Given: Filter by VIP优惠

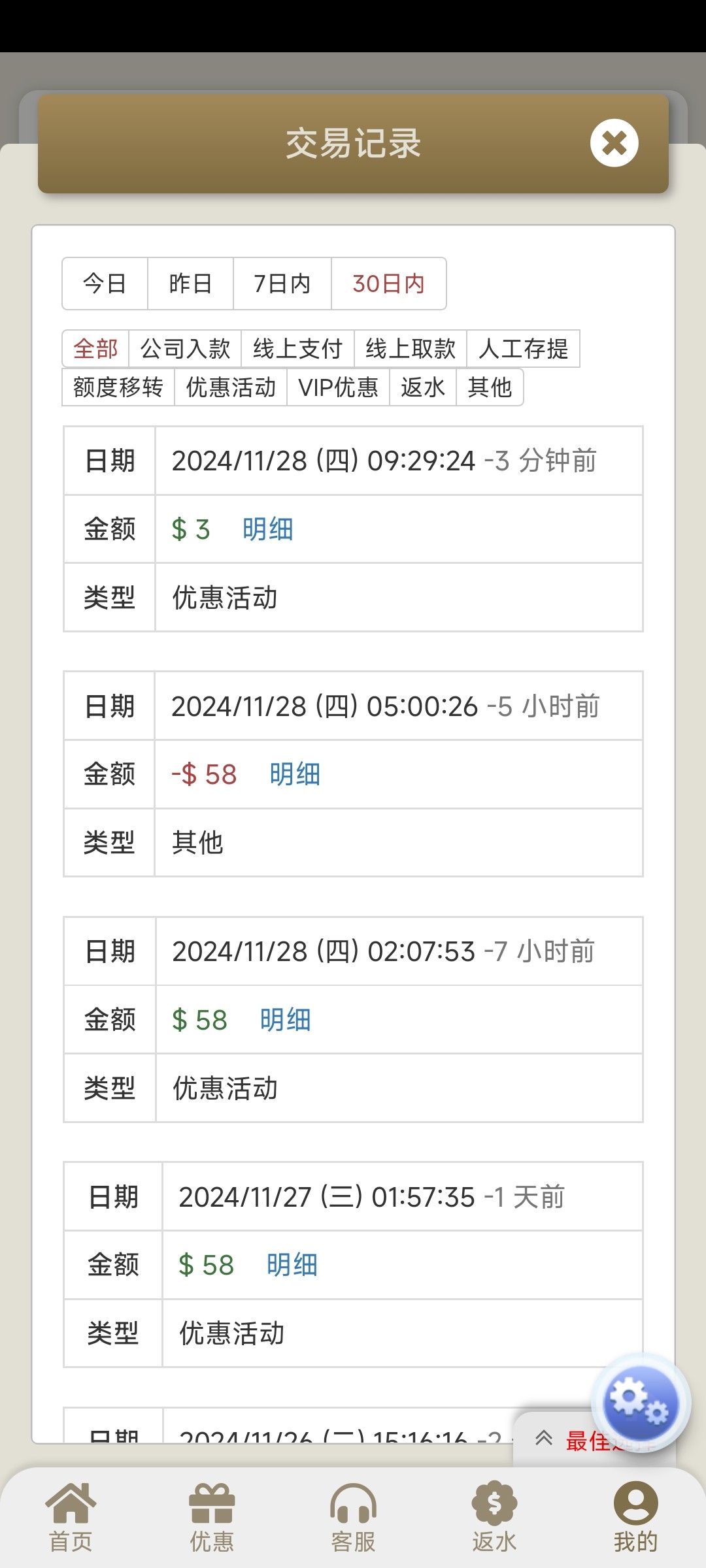Looking at the screenshot, I should 338,387.
